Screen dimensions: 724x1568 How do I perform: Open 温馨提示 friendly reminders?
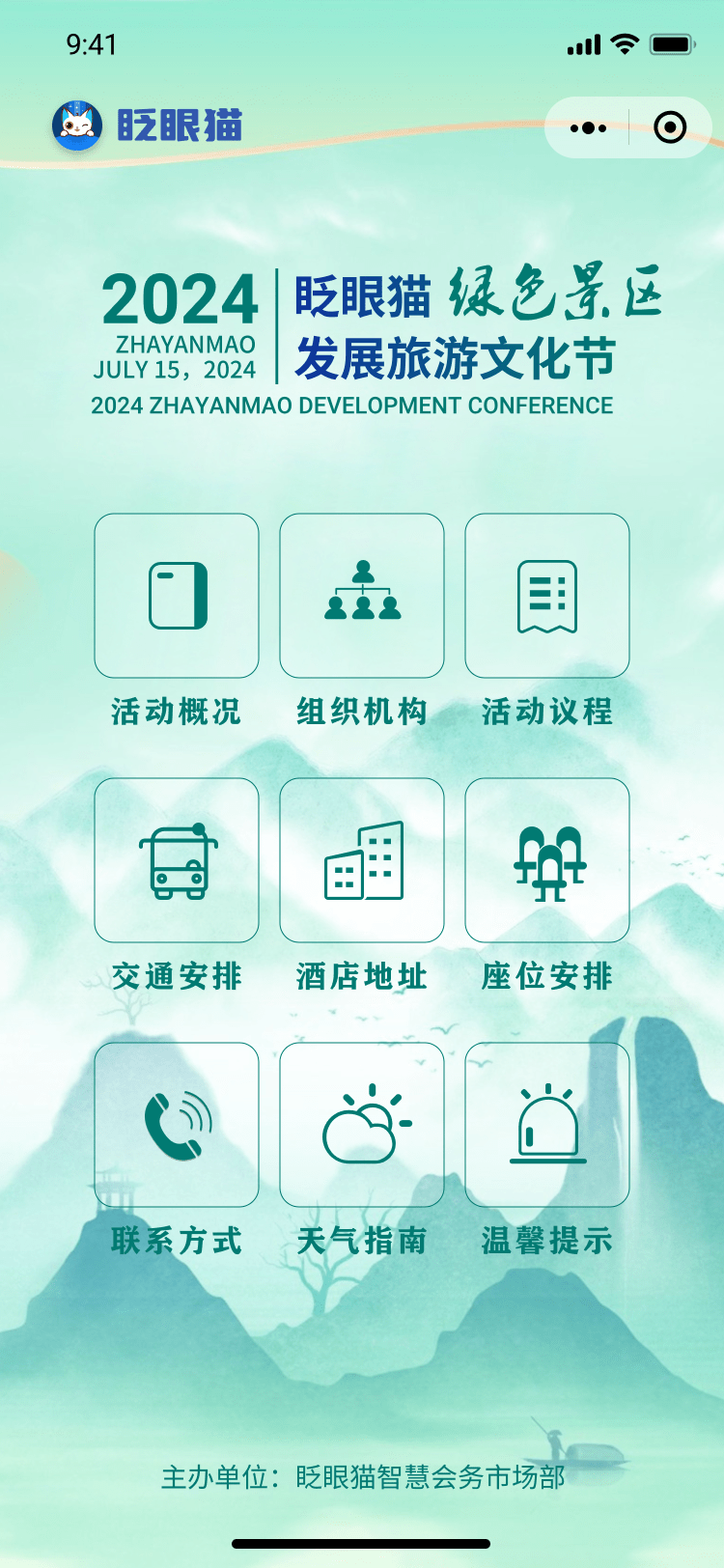coord(547,1125)
